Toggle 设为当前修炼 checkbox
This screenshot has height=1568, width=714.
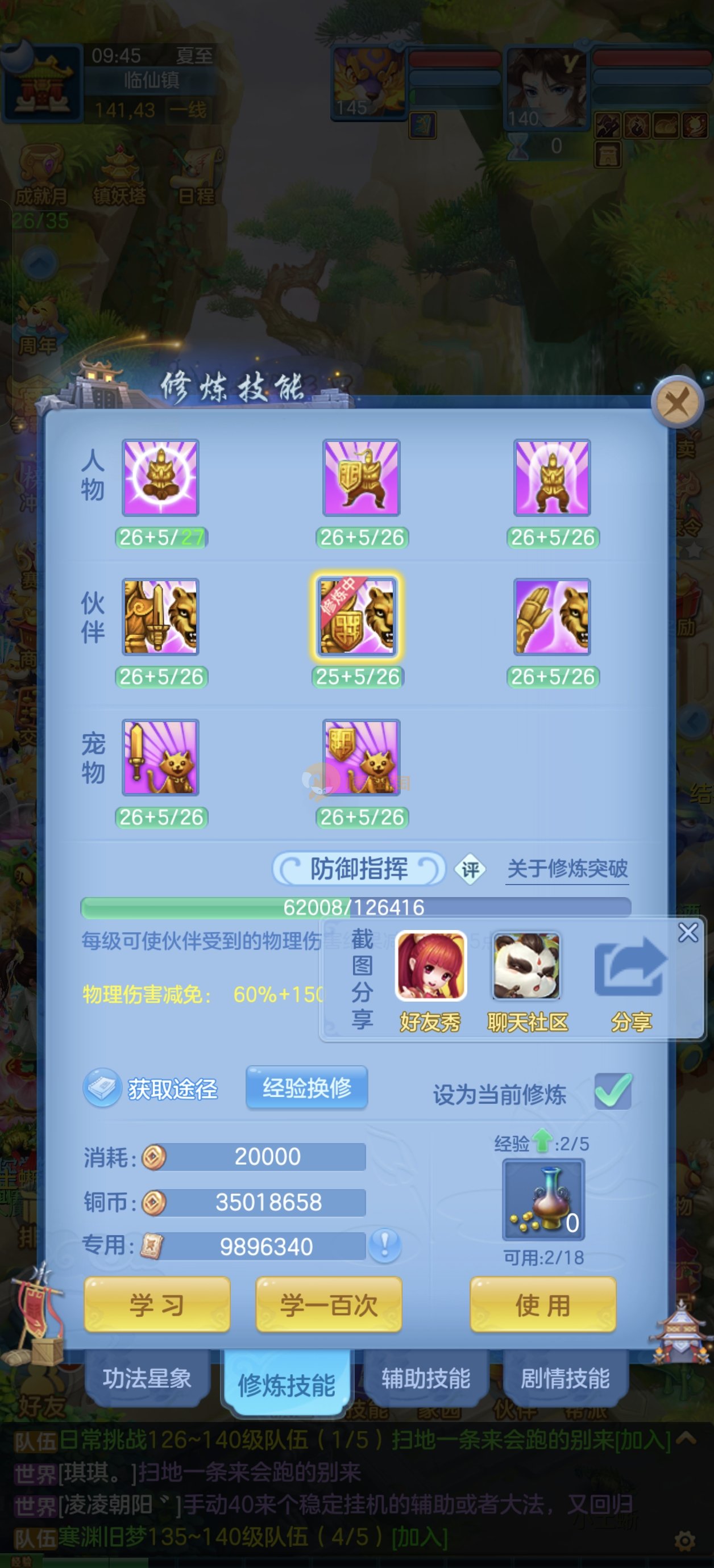[613, 1091]
